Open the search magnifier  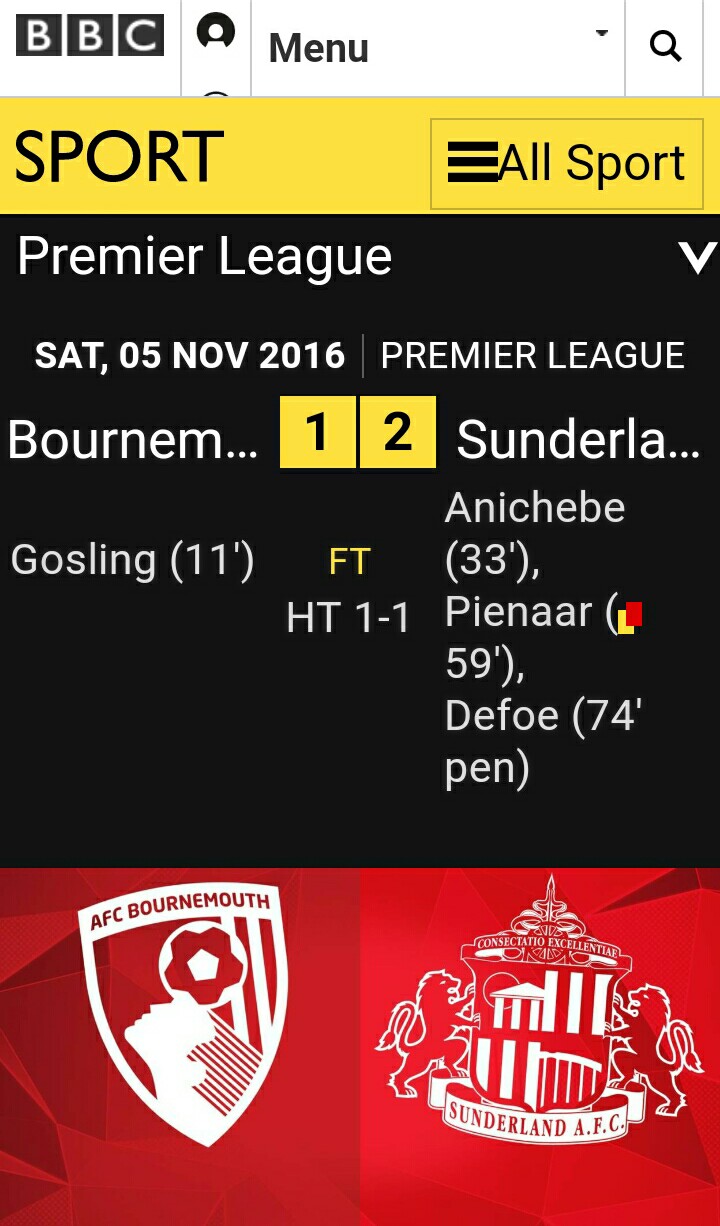tap(665, 46)
